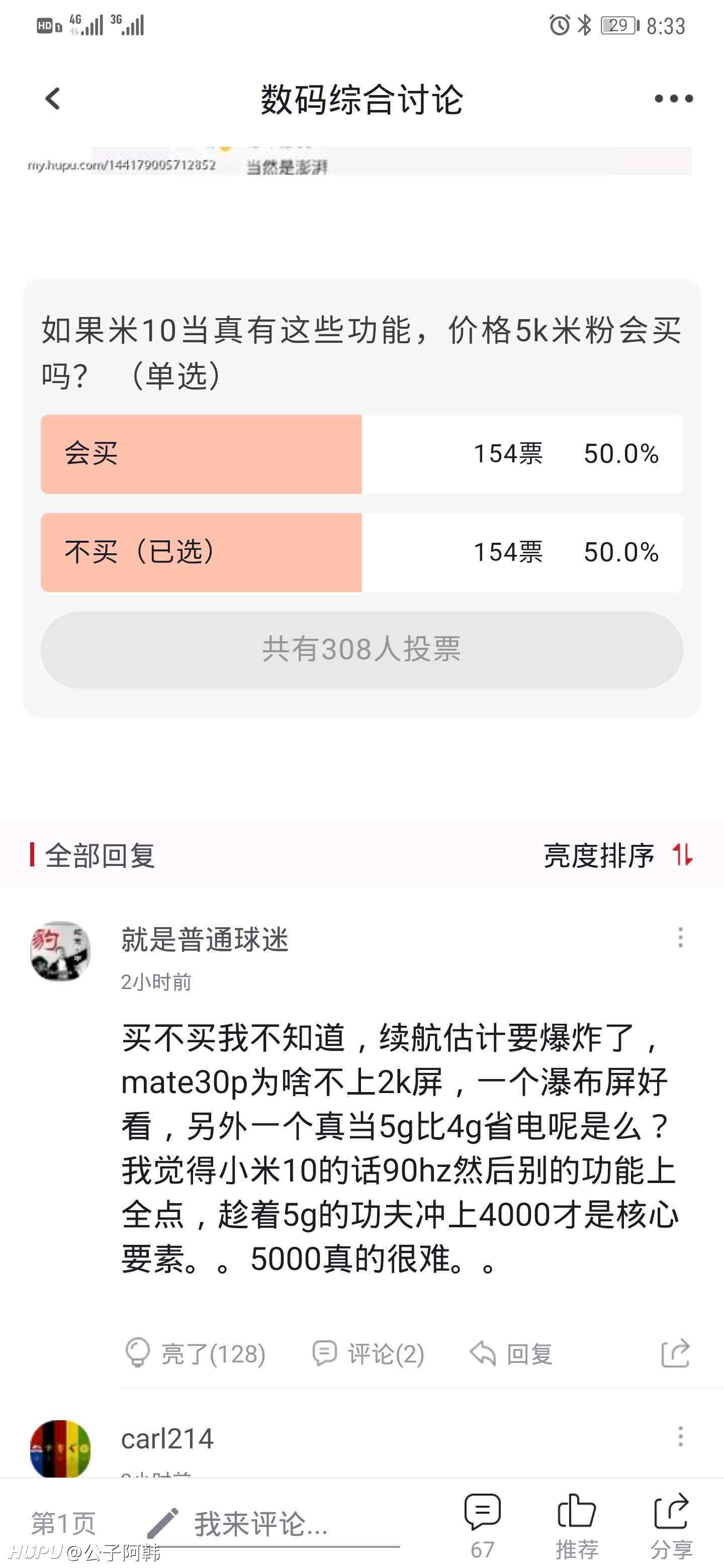Recommend this post with 推荐
Viewport: 724px width, 1568px height.
[x=577, y=1525]
